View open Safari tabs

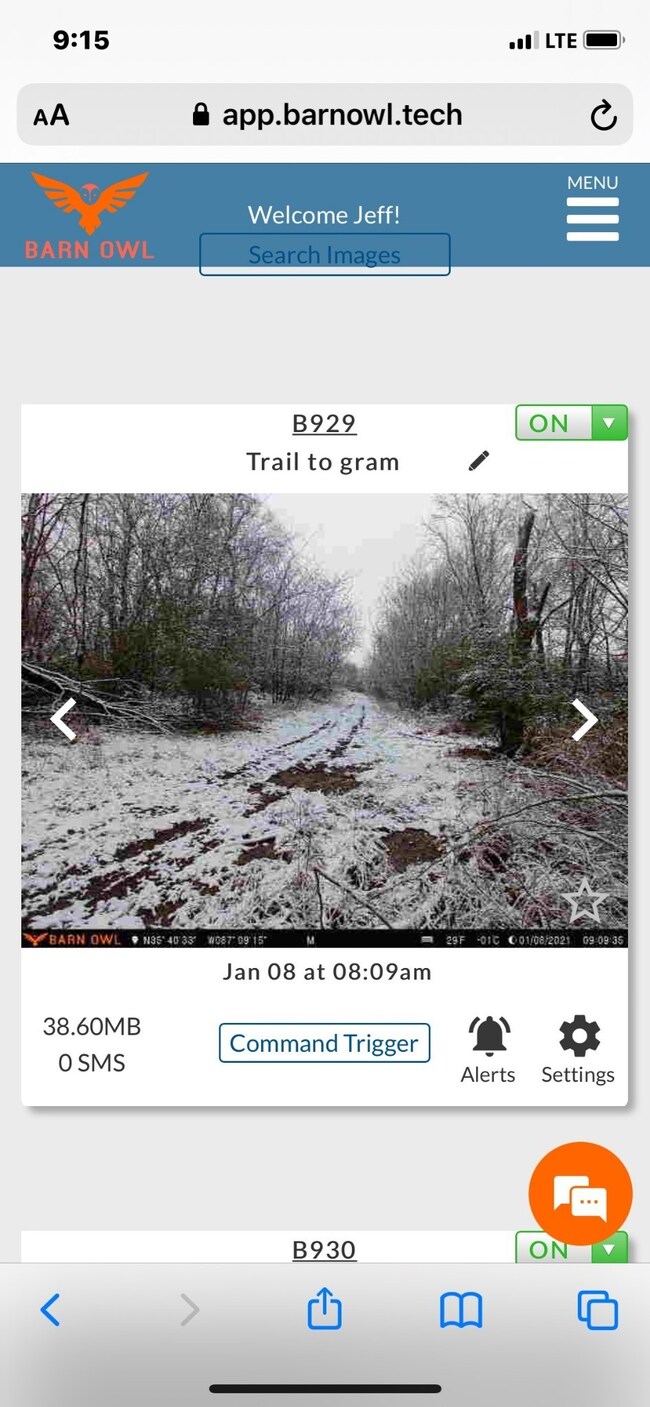coord(597,1309)
